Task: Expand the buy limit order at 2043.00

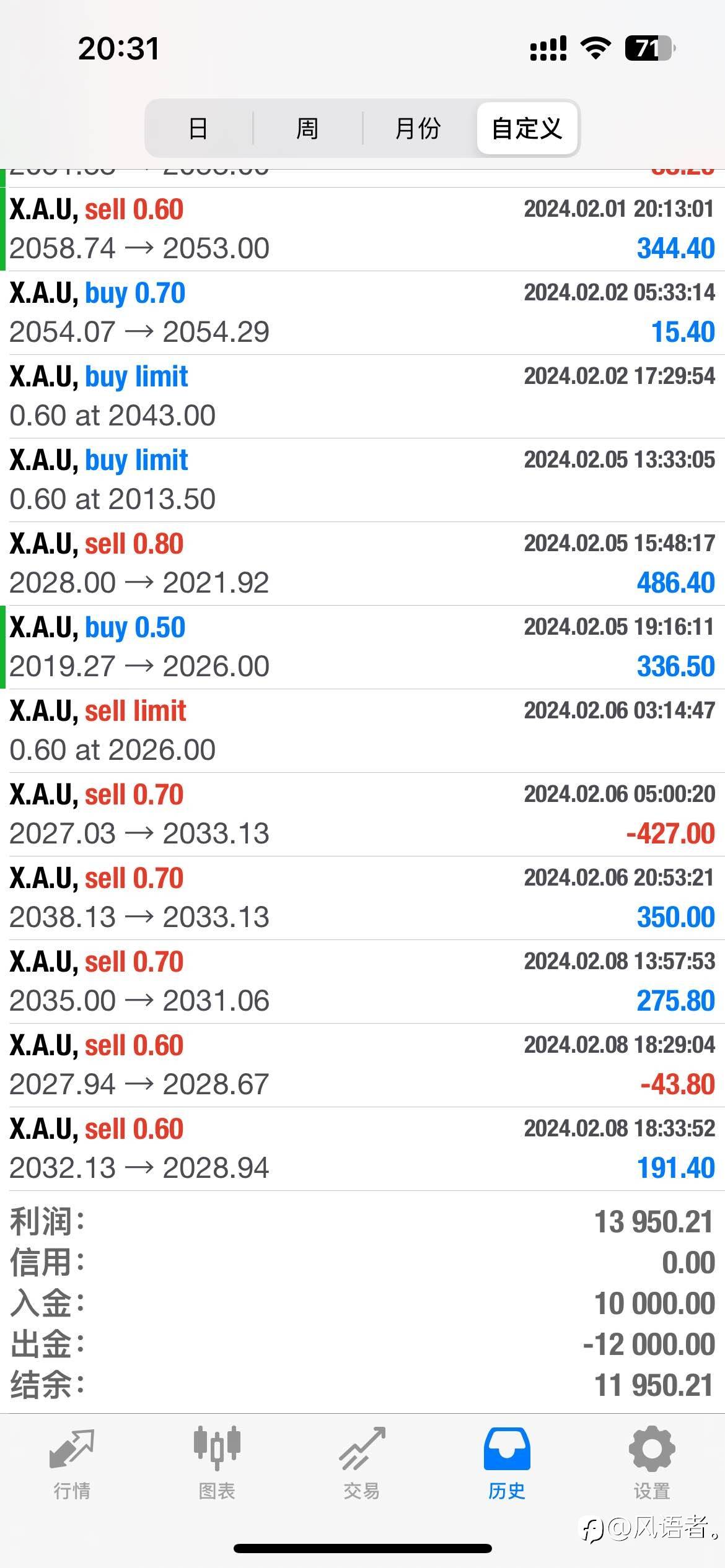Action: [x=362, y=396]
